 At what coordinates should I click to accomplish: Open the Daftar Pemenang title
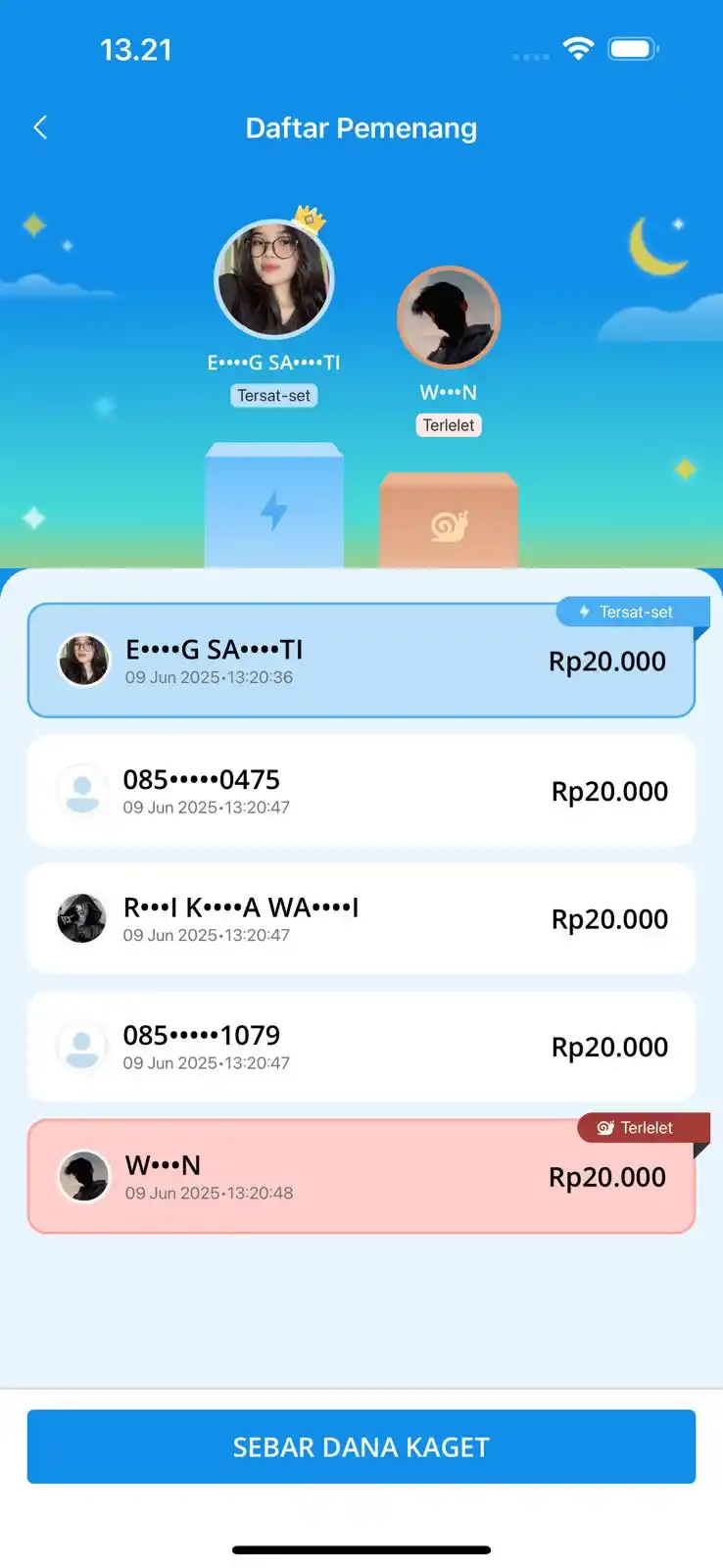361,127
